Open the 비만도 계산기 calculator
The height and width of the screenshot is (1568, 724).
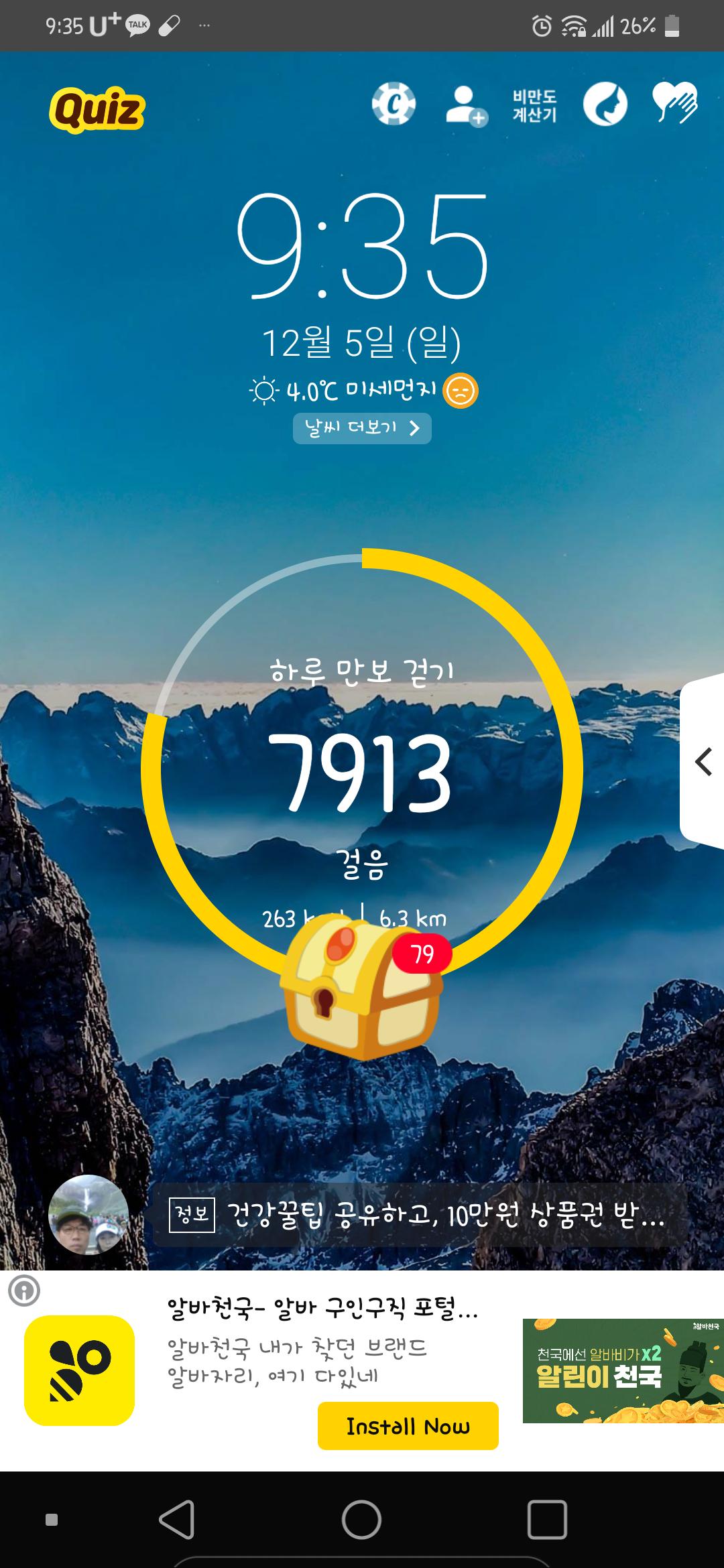[x=534, y=105]
